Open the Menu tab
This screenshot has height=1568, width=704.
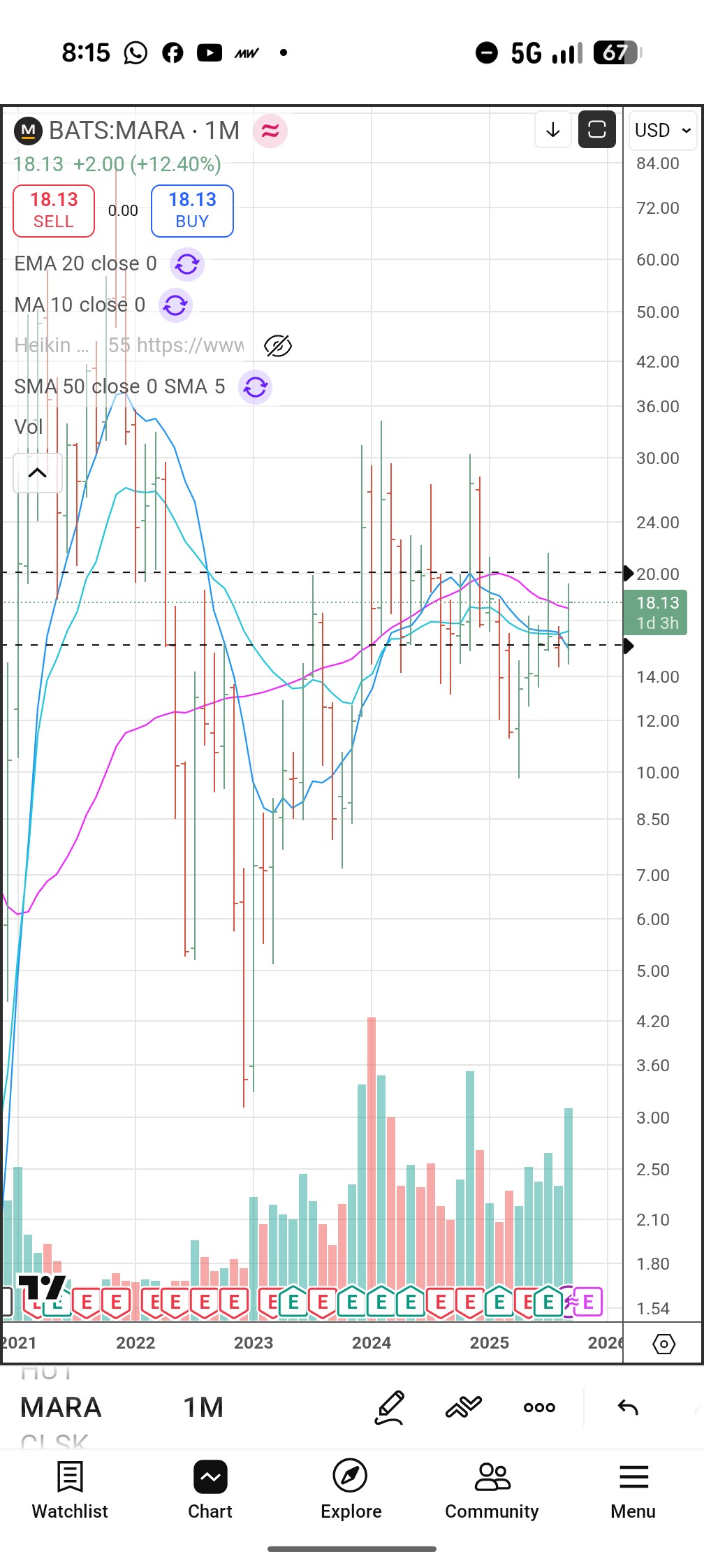633,1488
